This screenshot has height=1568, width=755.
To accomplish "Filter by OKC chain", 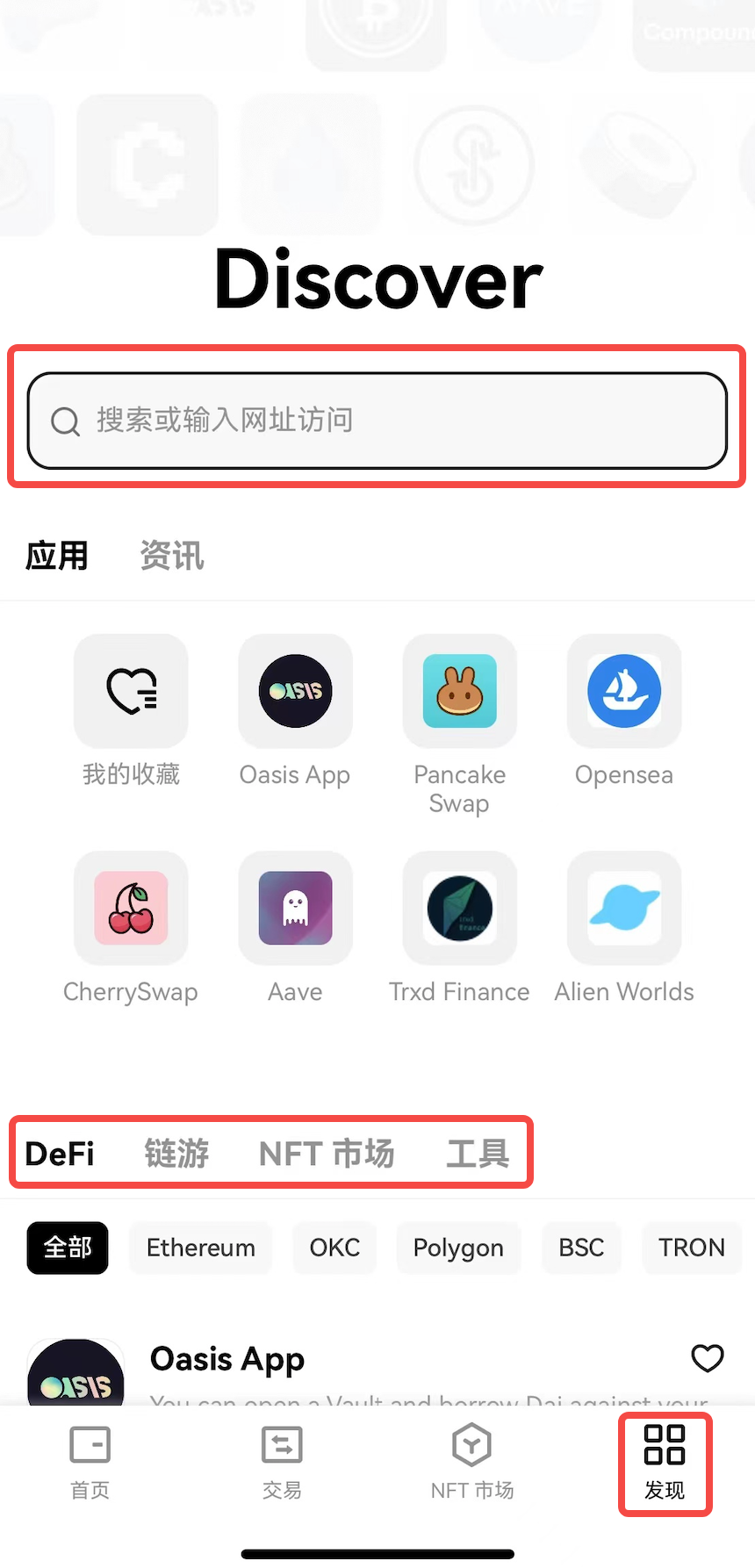I will click(334, 1248).
